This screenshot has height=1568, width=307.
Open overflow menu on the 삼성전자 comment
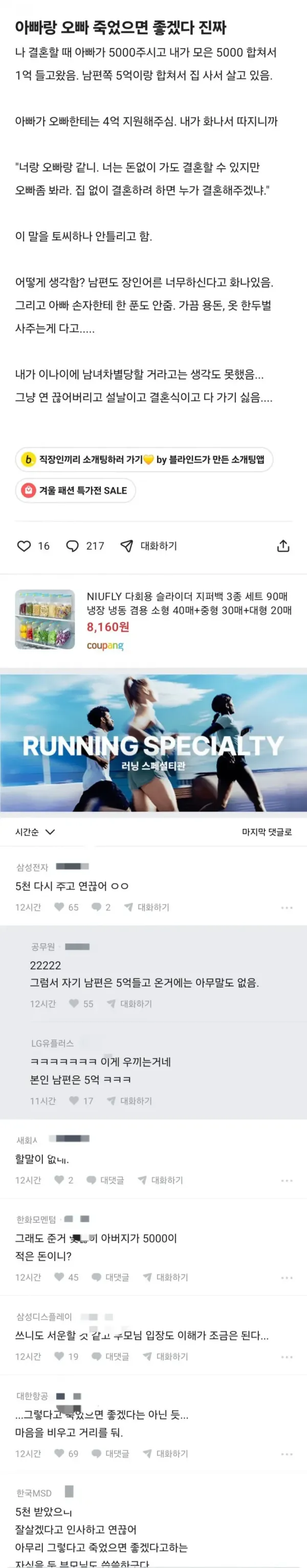[x=287, y=908]
